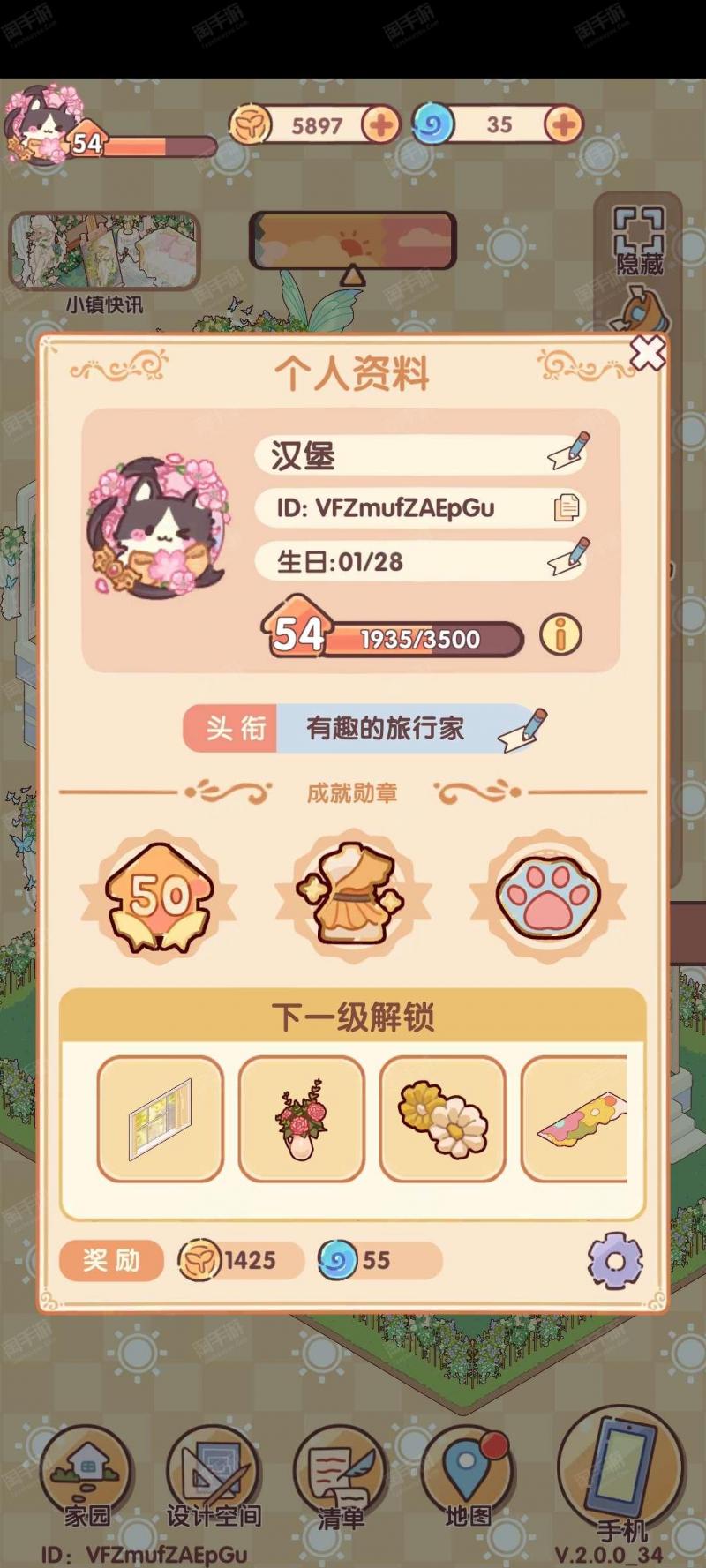Add more blue swirl currency
This screenshot has width=706, height=1568.
563,125
